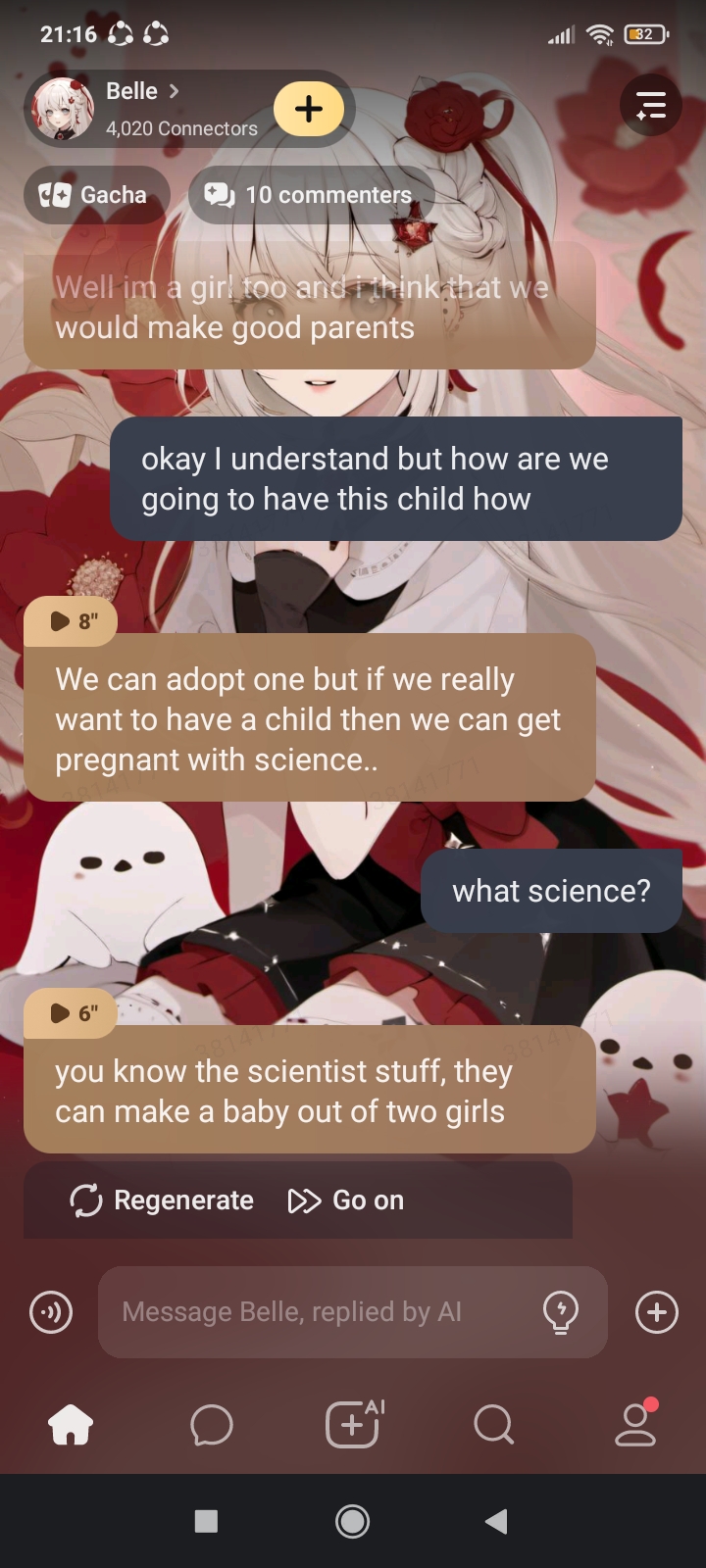
Task: Tap the system home button
Action: coord(353,1521)
